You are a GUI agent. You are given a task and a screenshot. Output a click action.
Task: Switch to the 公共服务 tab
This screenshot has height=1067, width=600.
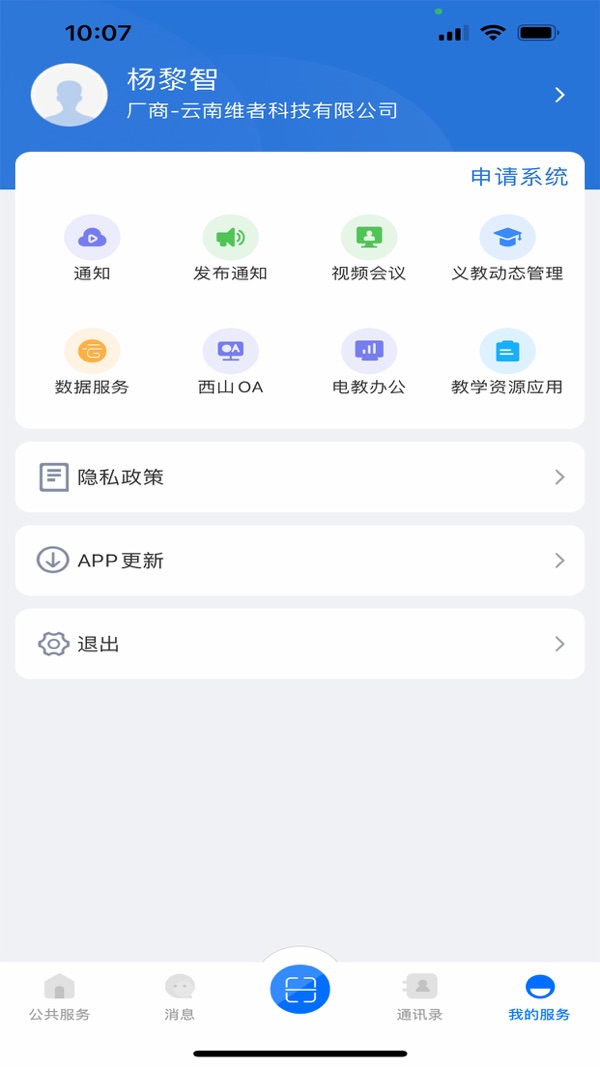(x=59, y=998)
